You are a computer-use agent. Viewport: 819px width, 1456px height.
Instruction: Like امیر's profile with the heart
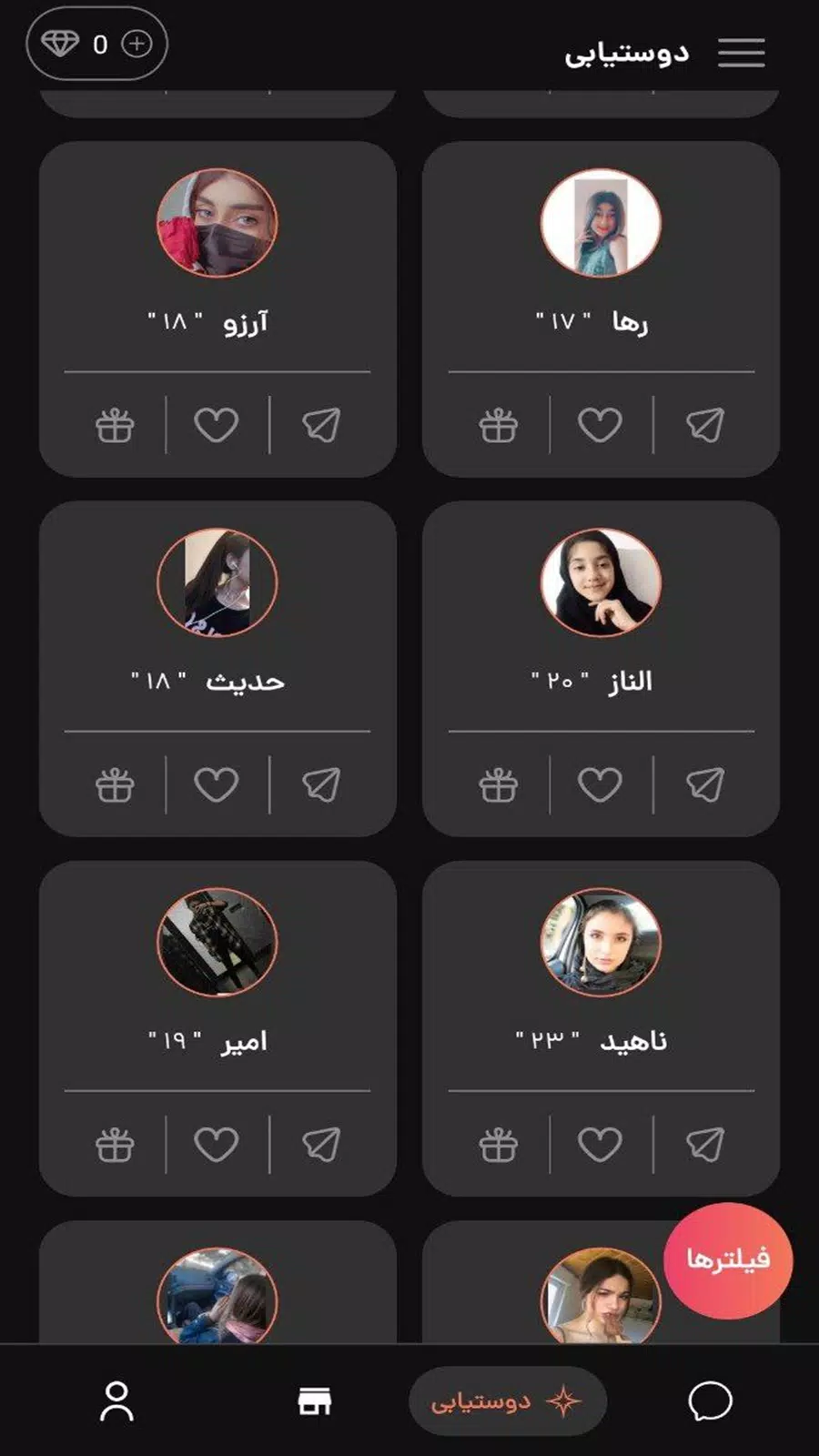pos(217,1144)
